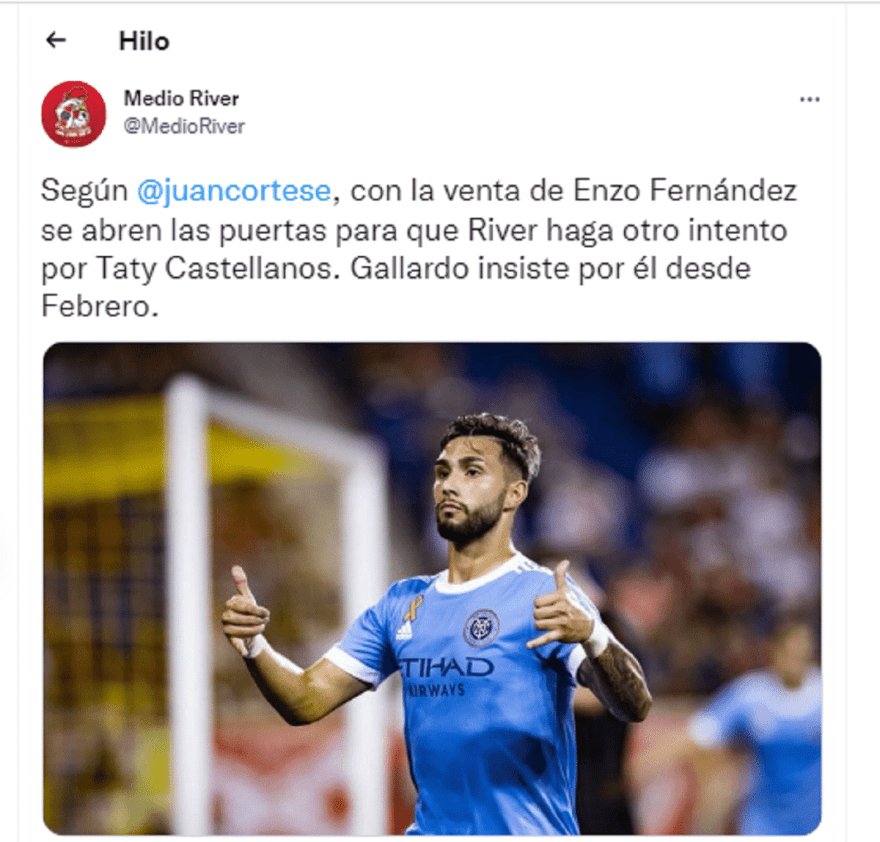880x842 pixels.
Task: Enlarge the attached photo of the player
Action: click(432, 588)
